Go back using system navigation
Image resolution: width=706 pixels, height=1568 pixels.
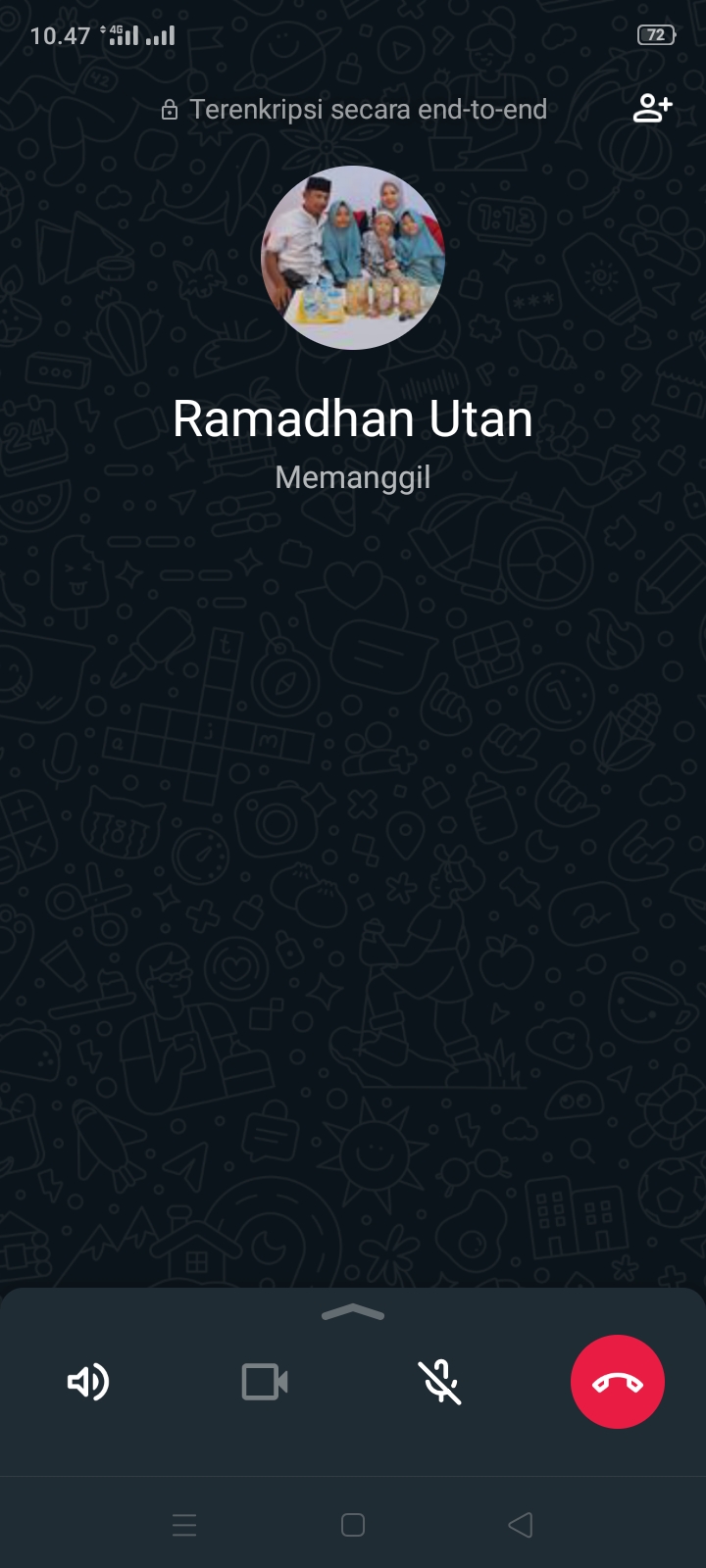pos(521,1525)
